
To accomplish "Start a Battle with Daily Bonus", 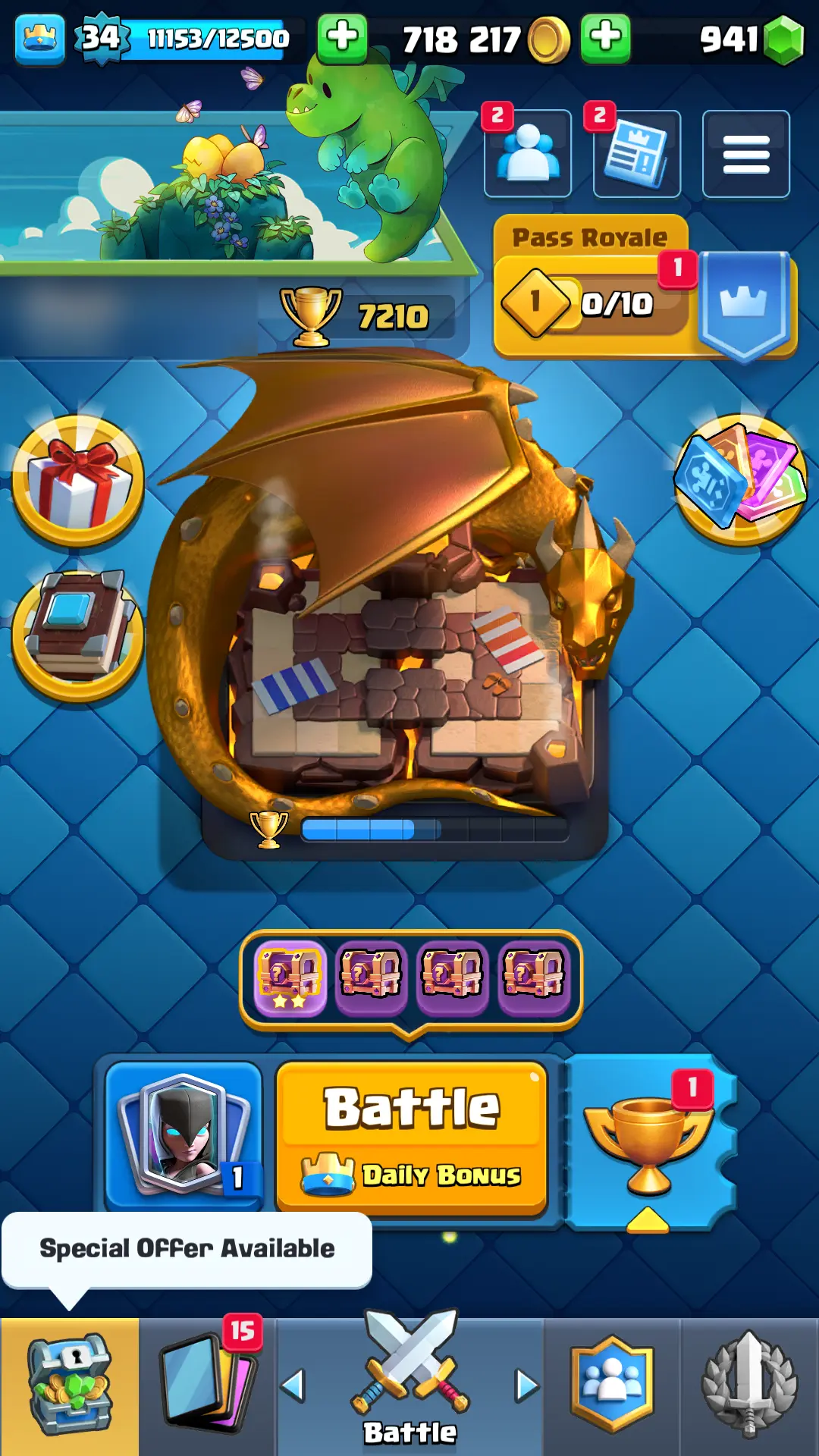I will click(412, 1135).
